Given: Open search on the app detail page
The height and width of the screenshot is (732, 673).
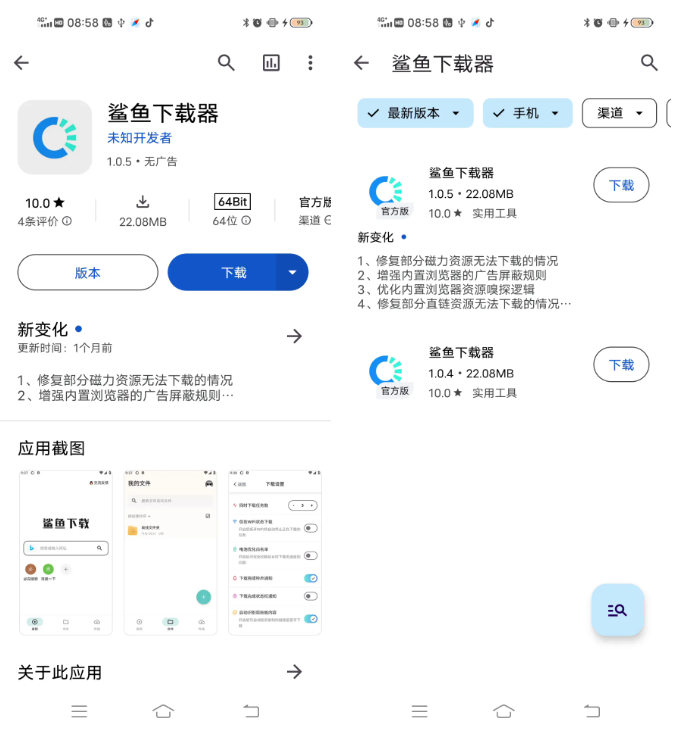Looking at the screenshot, I should (x=226, y=63).
